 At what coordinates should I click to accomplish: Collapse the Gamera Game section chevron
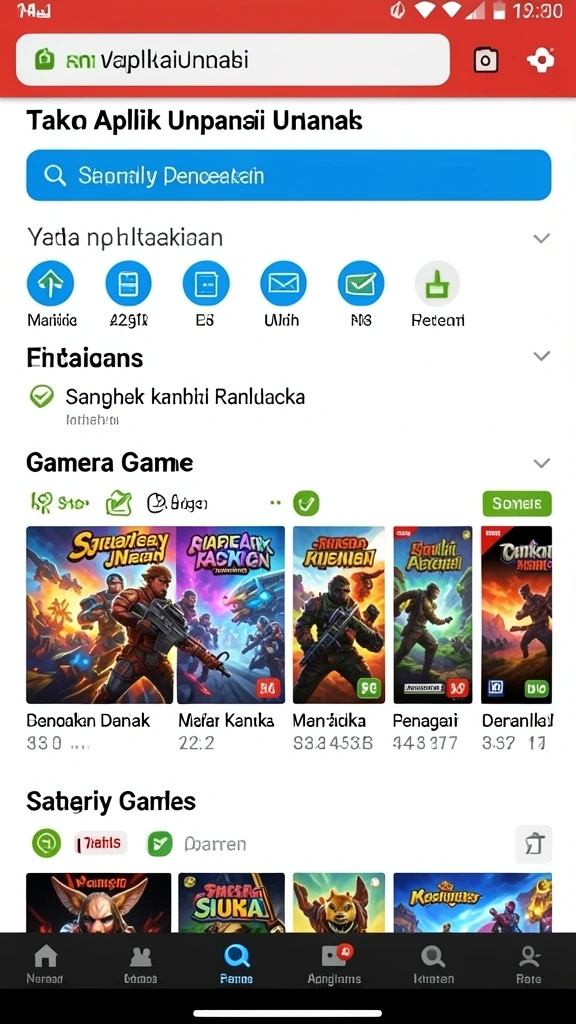[541, 463]
